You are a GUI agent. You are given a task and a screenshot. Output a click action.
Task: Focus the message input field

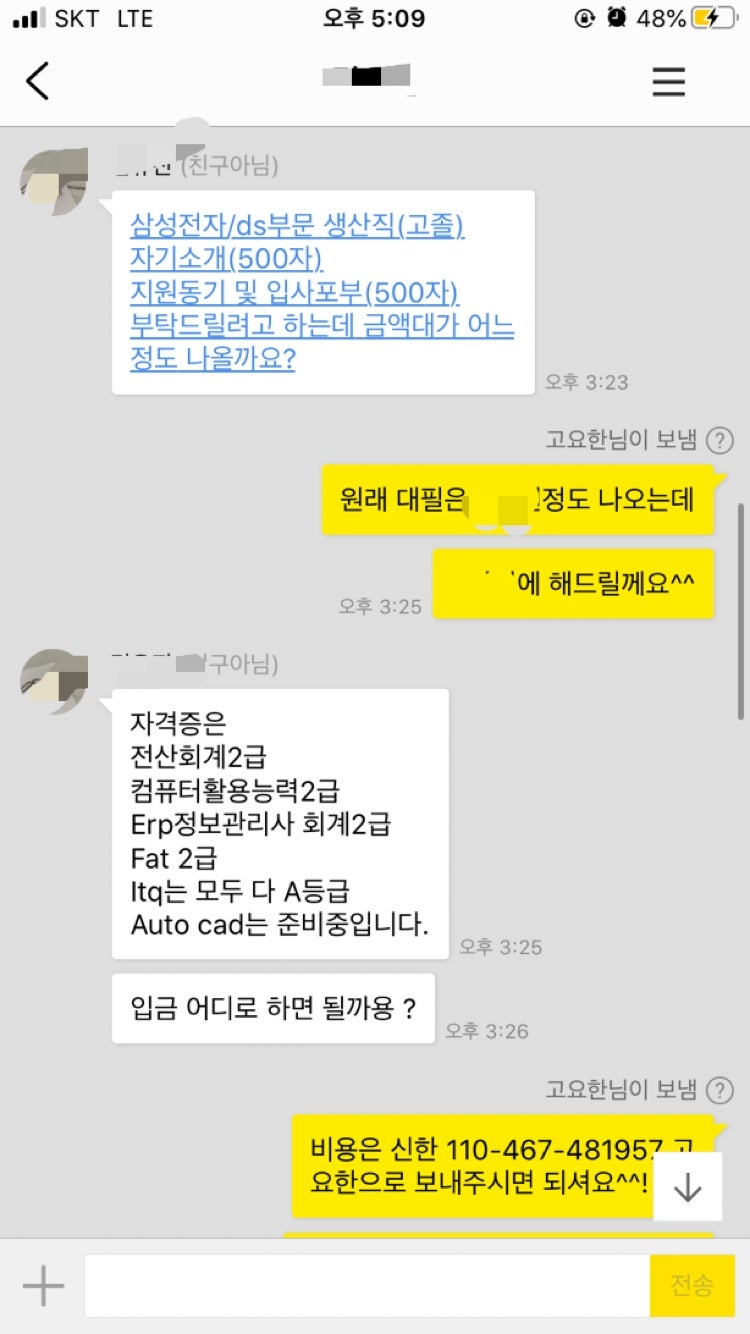366,1286
